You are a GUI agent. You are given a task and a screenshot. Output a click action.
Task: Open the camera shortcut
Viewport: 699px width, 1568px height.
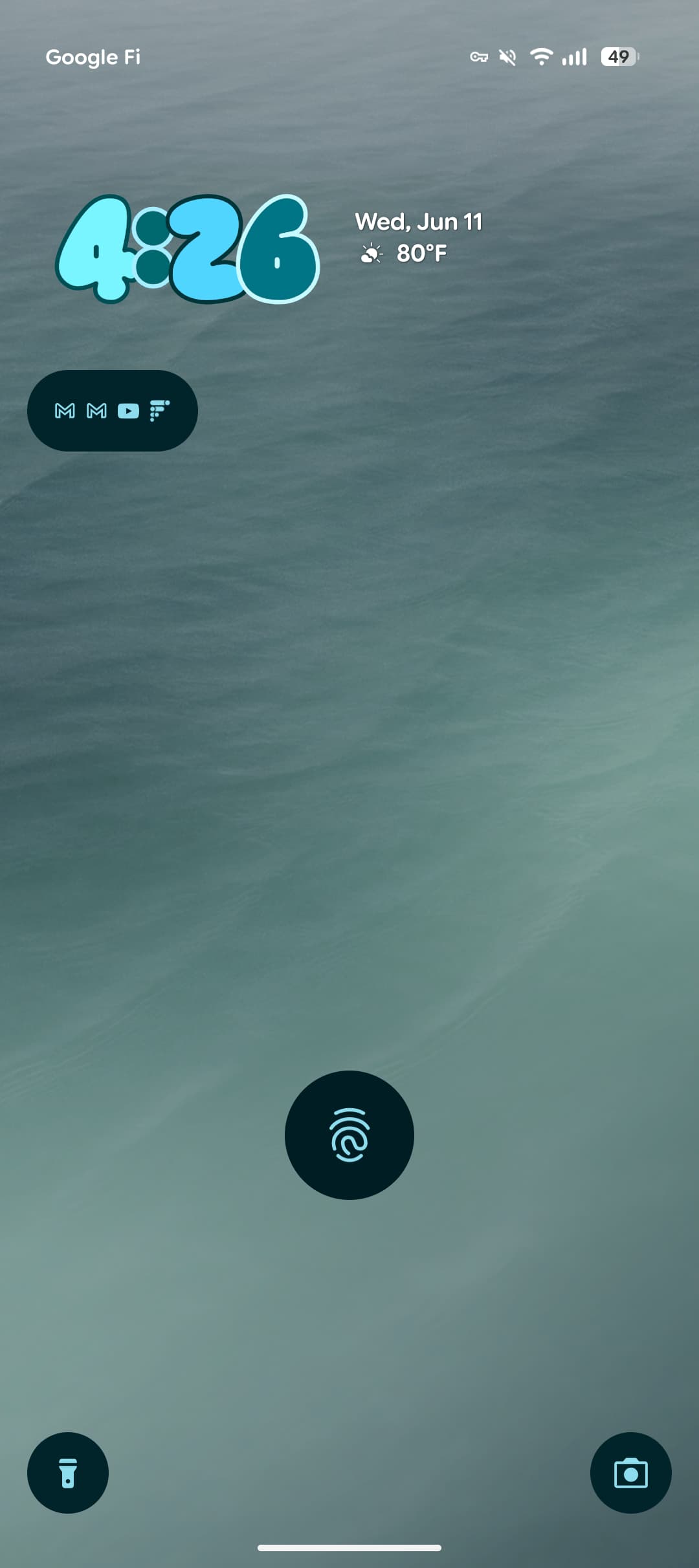630,1473
